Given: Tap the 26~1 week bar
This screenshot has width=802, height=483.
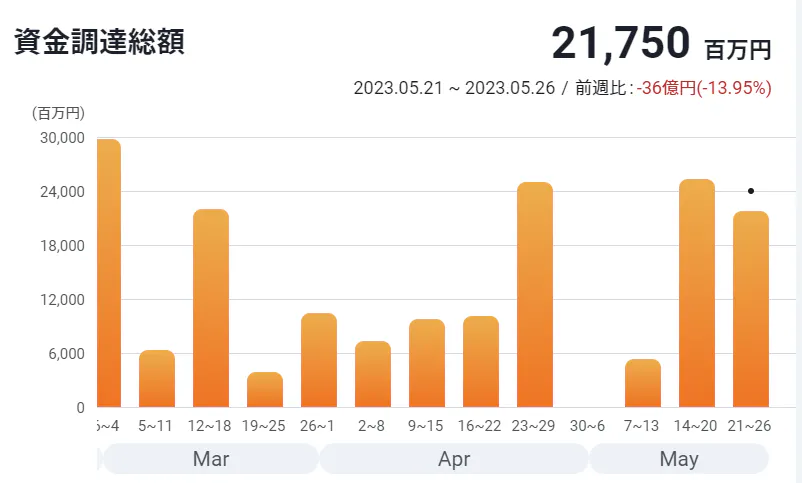Looking at the screenshot, I should (319, 361).
